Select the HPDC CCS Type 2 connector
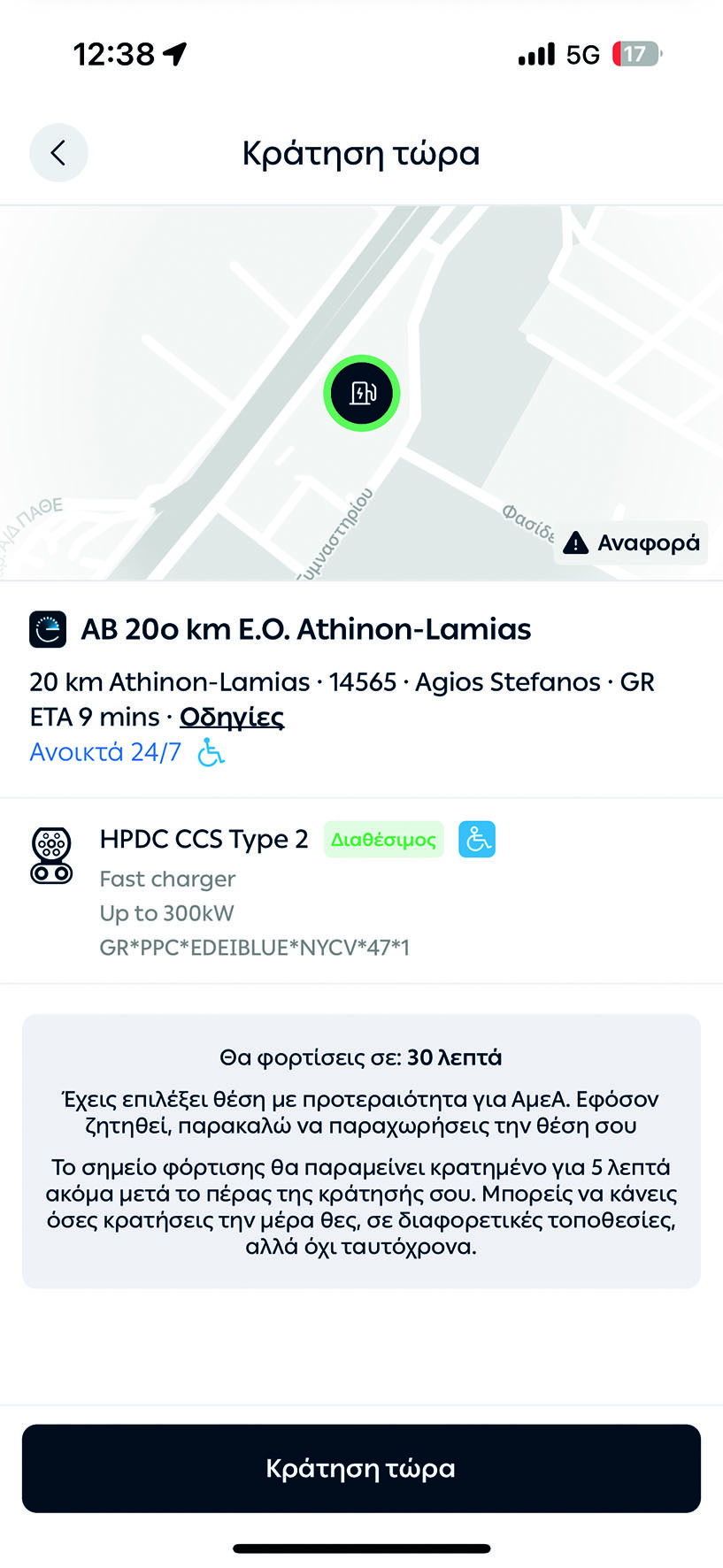723x1568 pixels. (x=361, y=891)
